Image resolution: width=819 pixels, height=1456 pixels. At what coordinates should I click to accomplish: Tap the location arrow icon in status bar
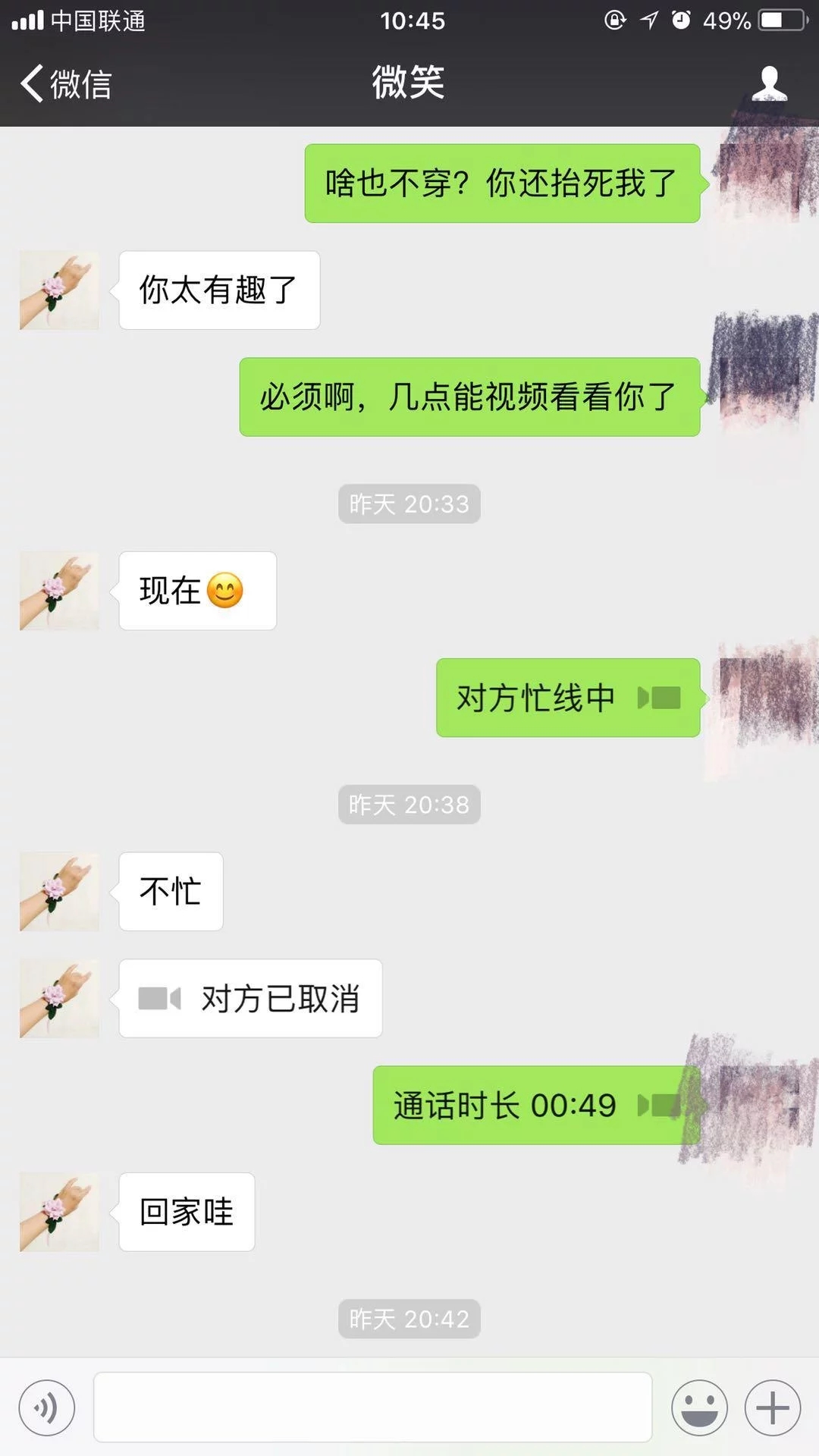click(x=648, y=21)
